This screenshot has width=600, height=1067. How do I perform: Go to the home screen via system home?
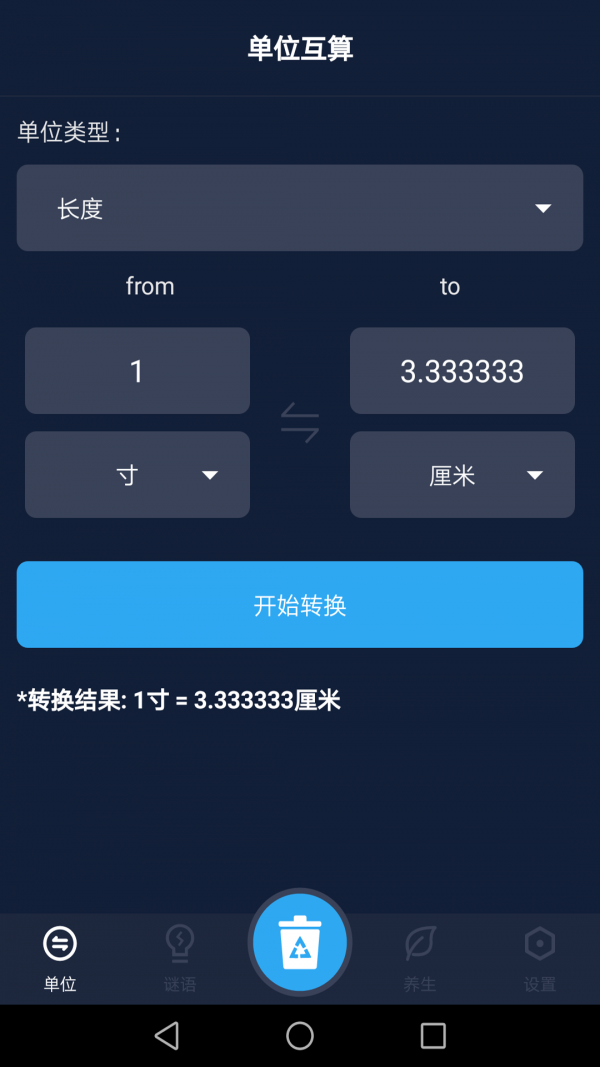tap(300, 1035)
